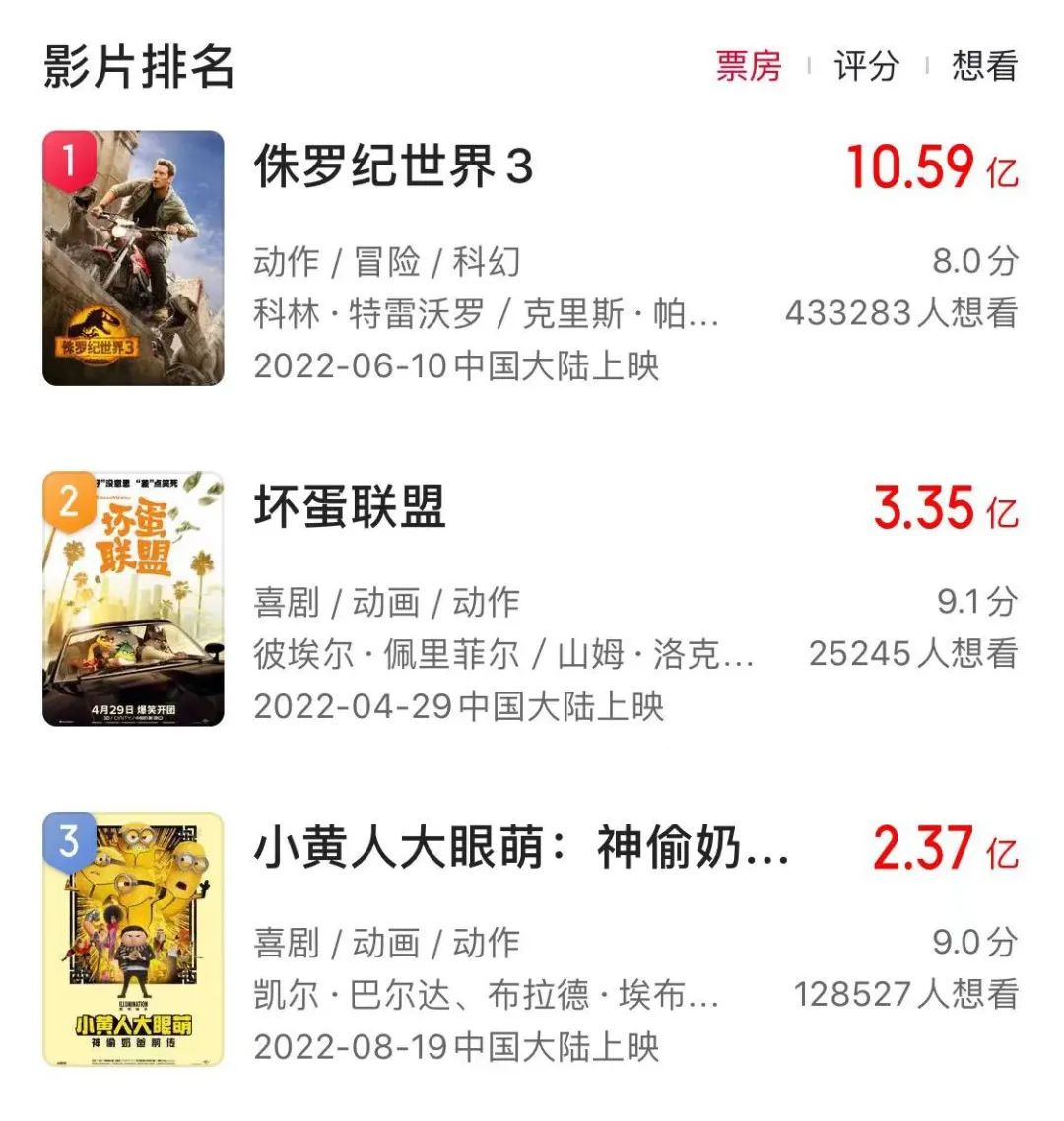Image resolution: width=1064 pixels, height=1121 pixels.
Task: Open the 坏蛋联盟 movie entry
Action: 350,508
